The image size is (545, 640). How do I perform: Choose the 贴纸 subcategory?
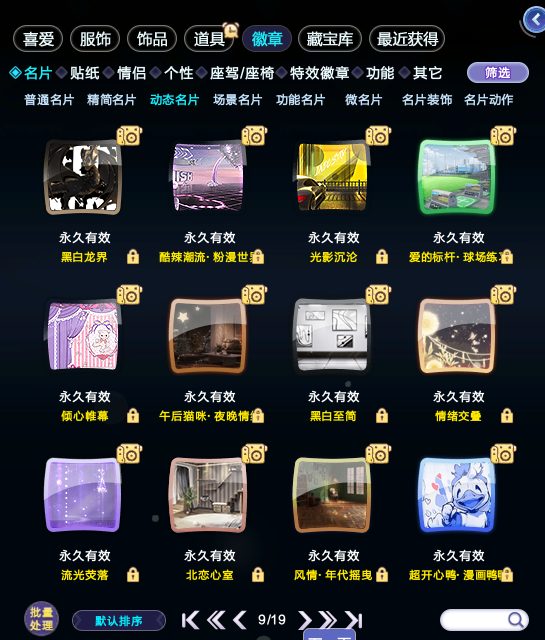click(x=85, y=73)
